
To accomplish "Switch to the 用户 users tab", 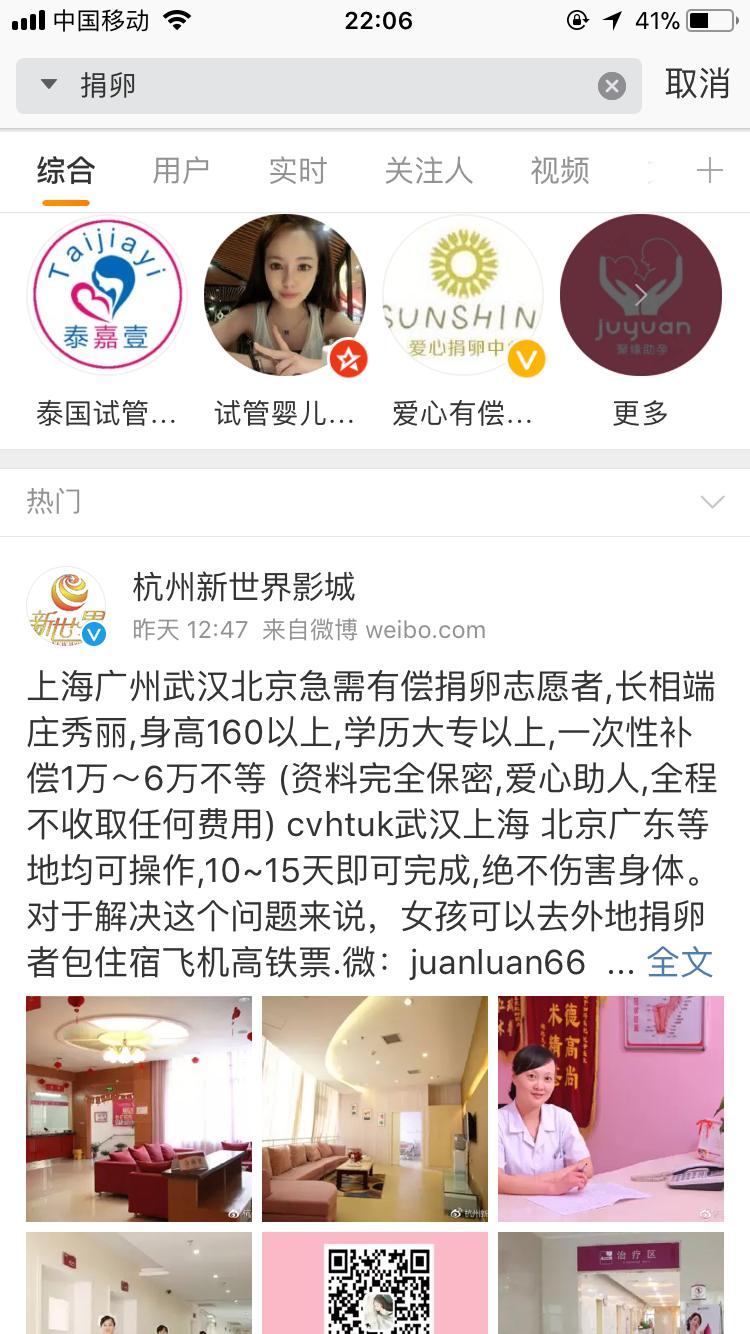I will [x=180, y=171].
